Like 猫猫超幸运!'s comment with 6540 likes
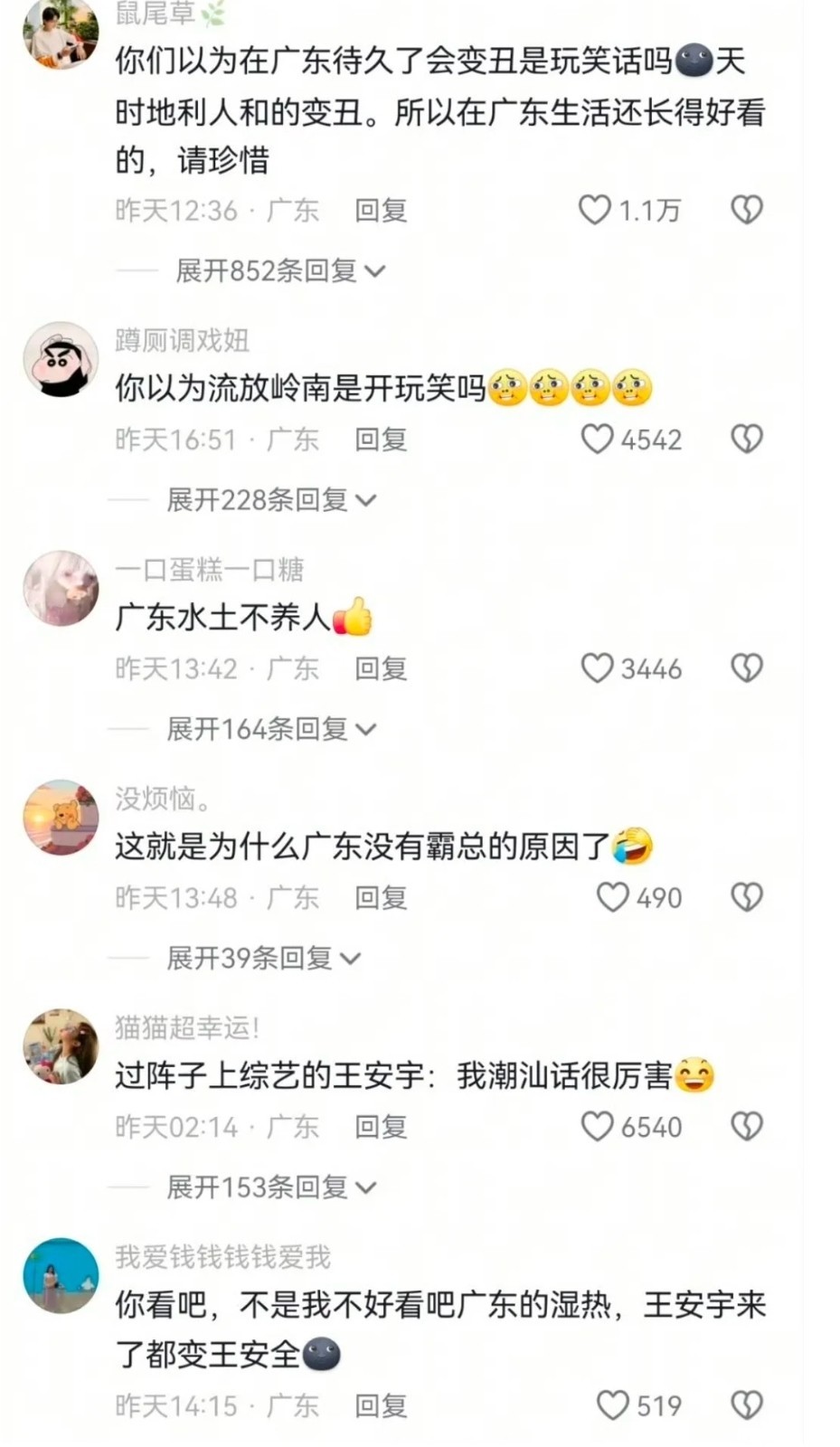840x1447 pixels. click(597, 1127)
